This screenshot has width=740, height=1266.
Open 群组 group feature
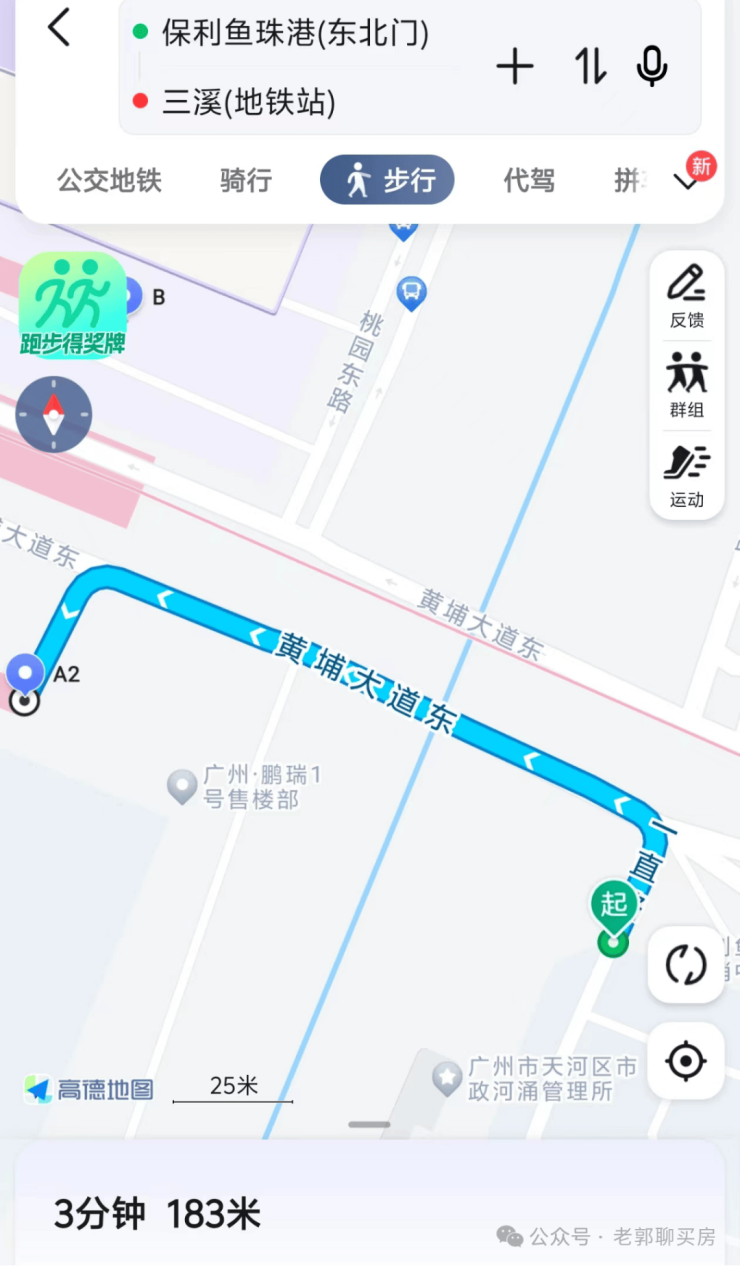pyautogui.click(x=687, y=385)
